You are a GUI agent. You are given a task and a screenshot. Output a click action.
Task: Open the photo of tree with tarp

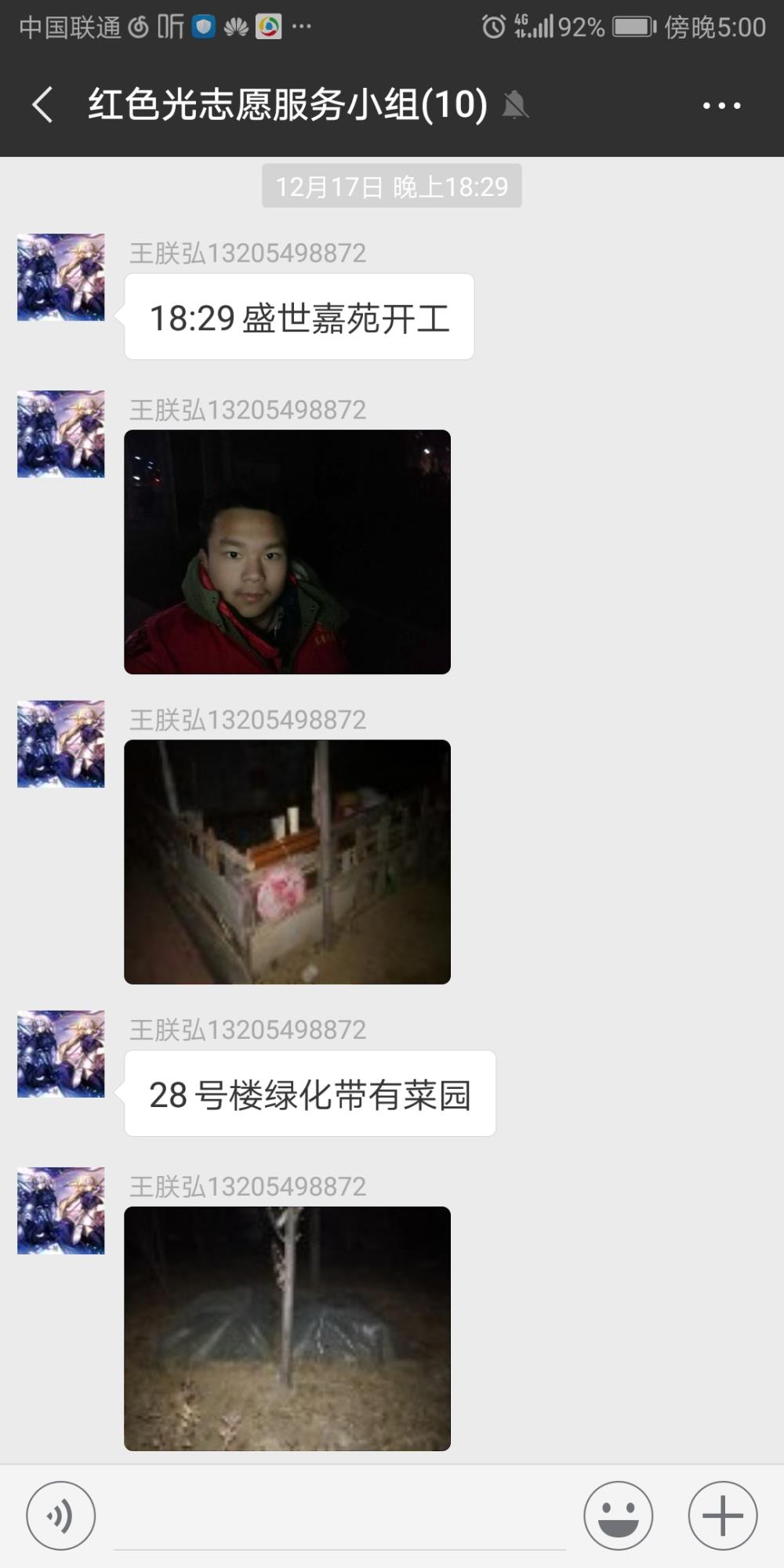(287, 1328)
